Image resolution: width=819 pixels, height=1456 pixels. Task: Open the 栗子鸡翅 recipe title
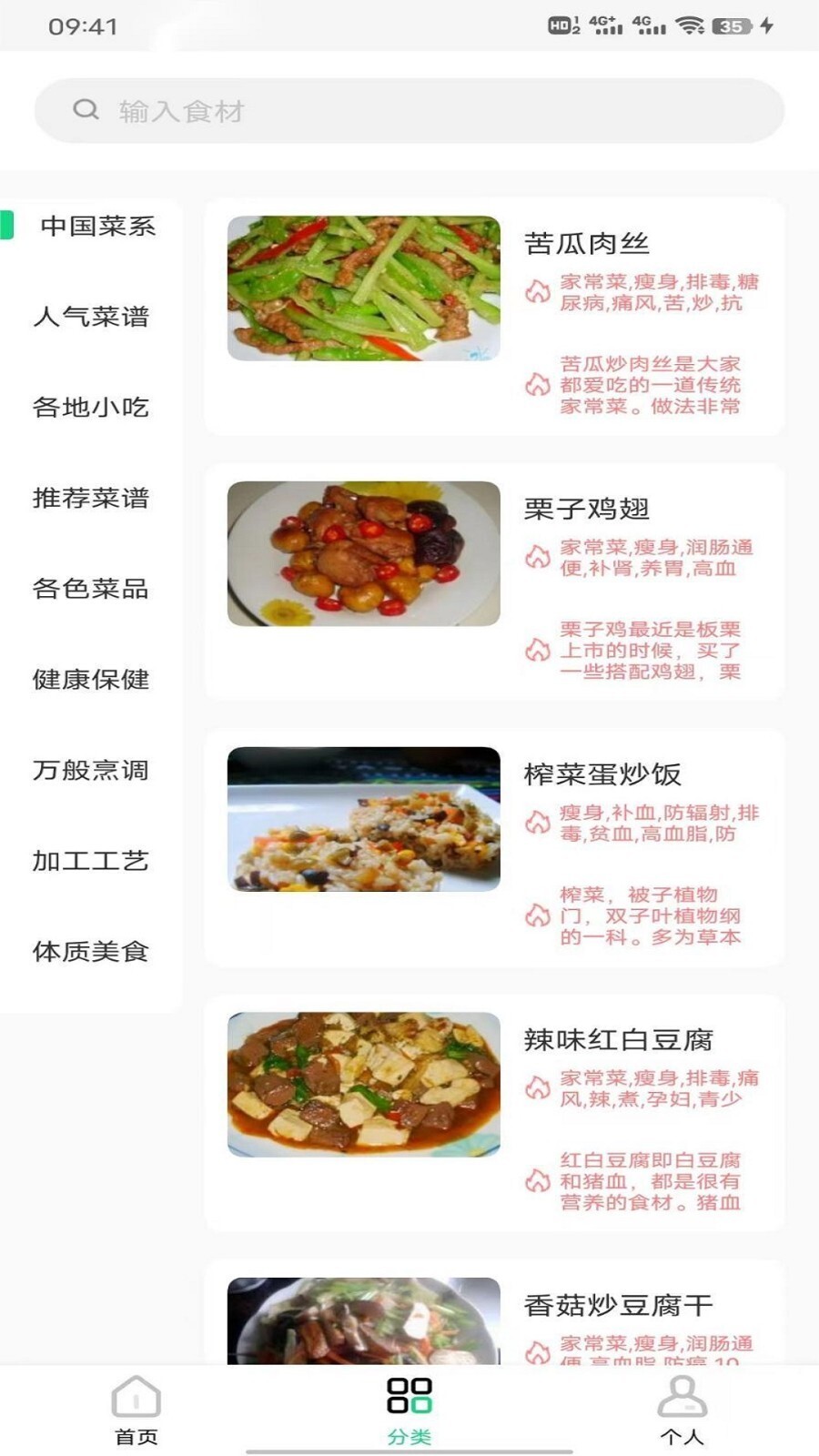click(x=587, y=508)
